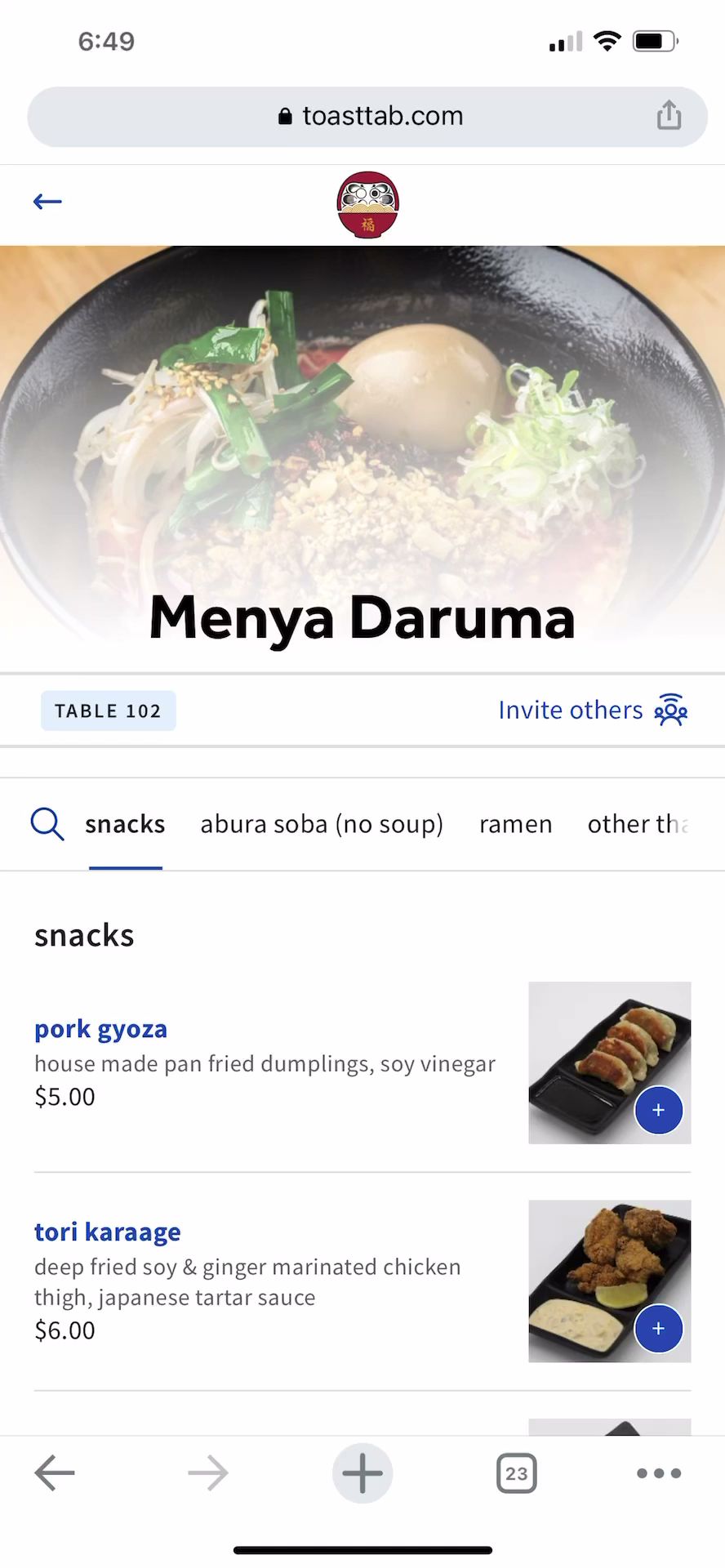Viewport: 725px width, 1568px height.
Task: Switch to the ramen tab
Action: pos(515,824)
